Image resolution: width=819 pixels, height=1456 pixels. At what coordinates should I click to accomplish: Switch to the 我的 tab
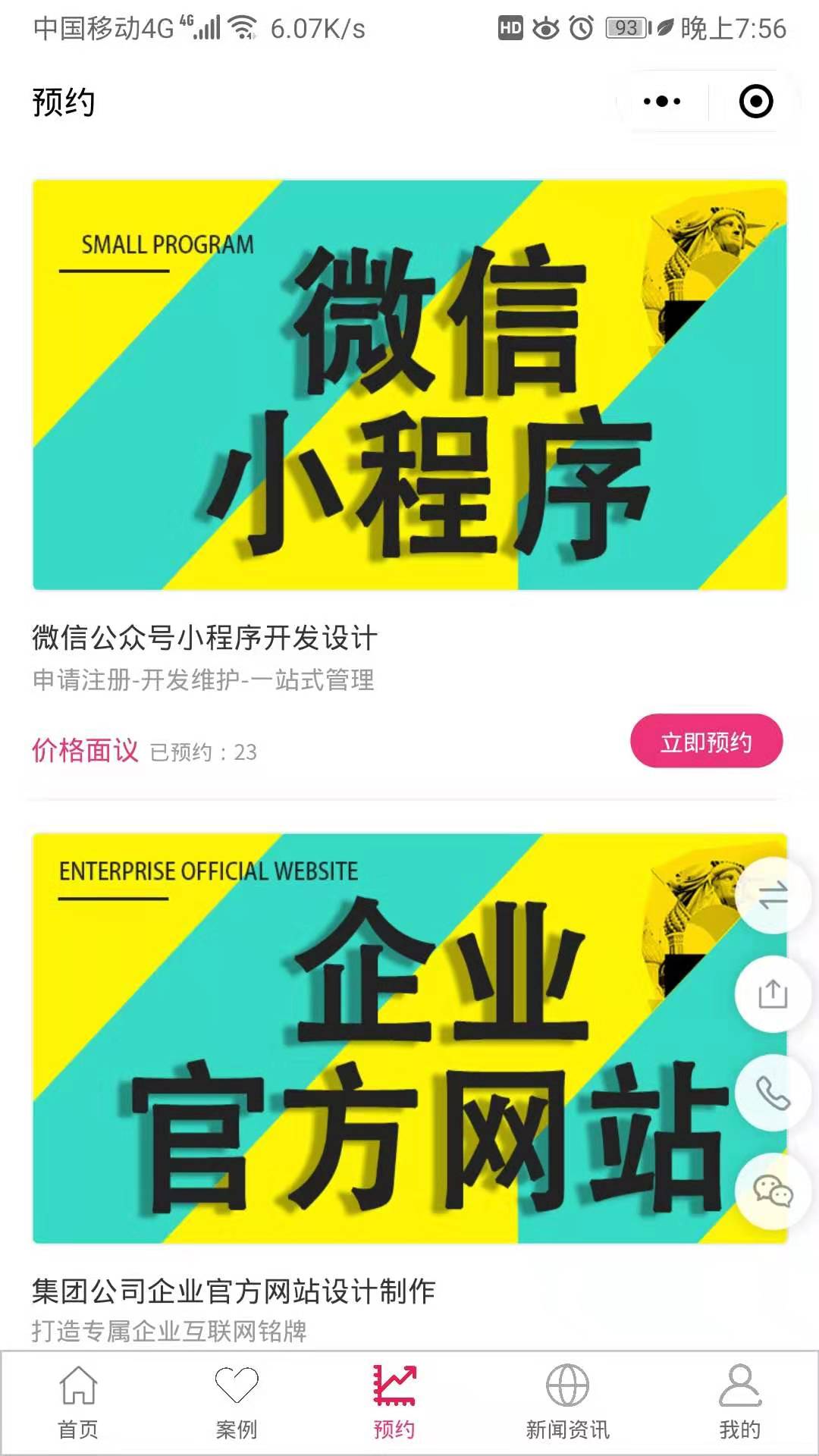739,1403
